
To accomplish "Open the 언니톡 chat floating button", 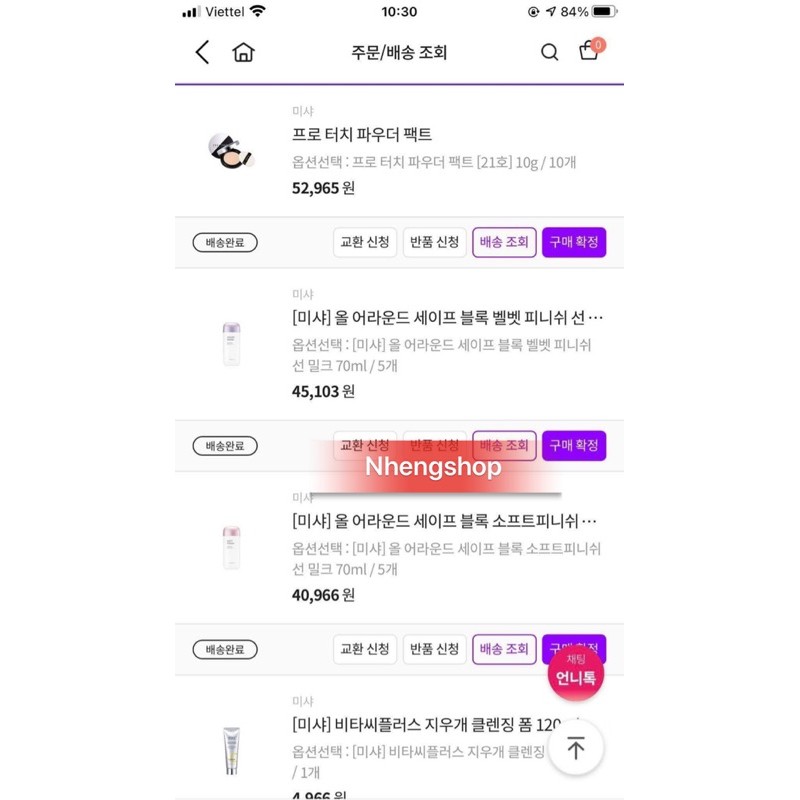I will [575, 673].
